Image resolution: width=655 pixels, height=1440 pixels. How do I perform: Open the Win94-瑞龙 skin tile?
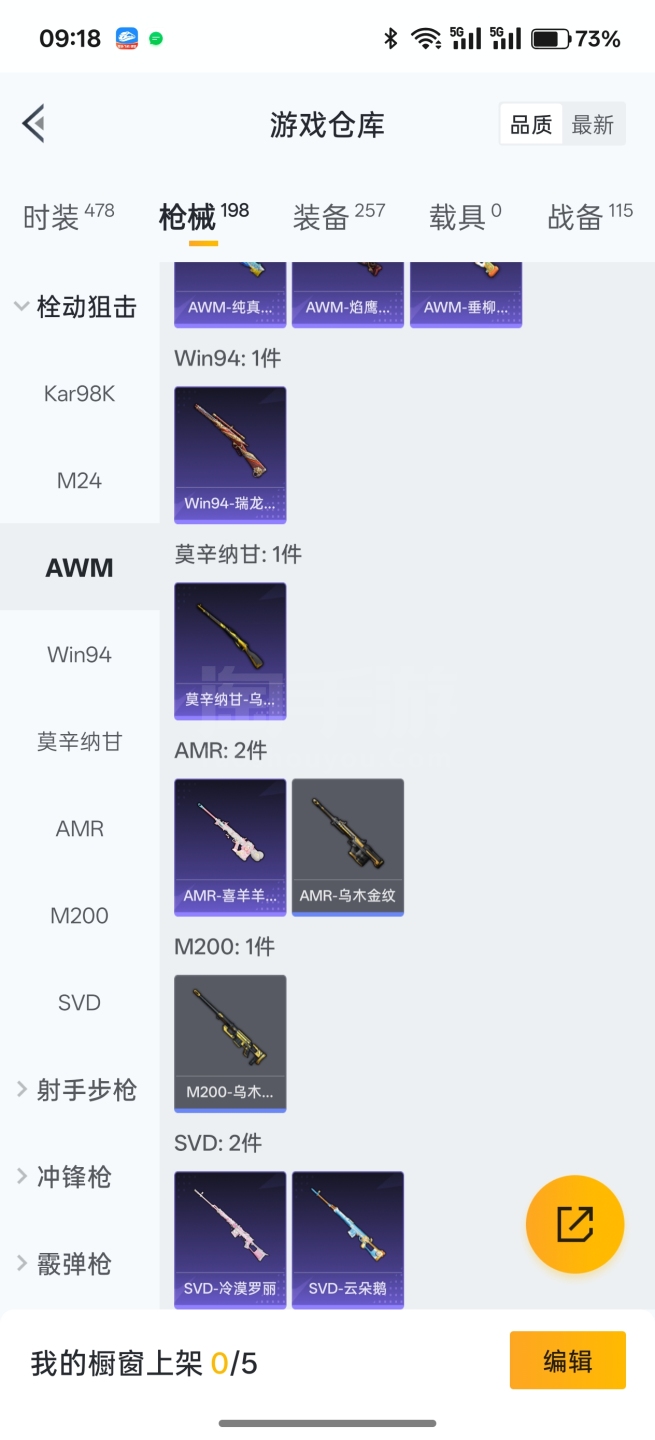(230, 454)
